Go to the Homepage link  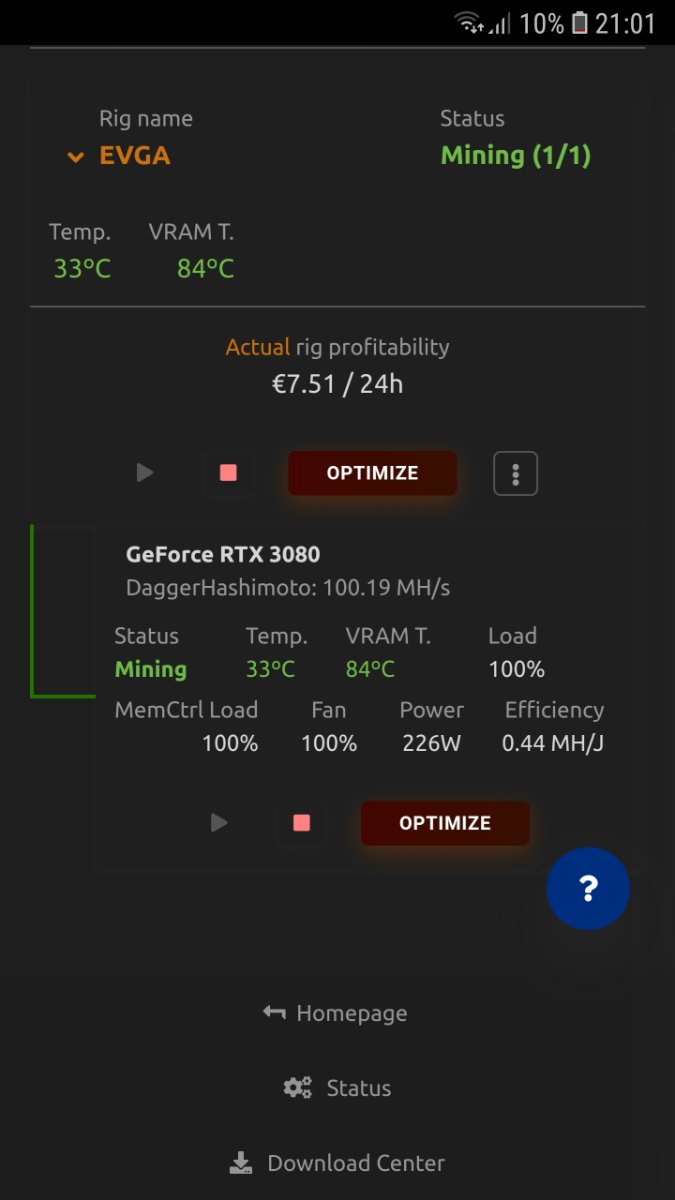pyautogui.click(x=335, y=1013)
